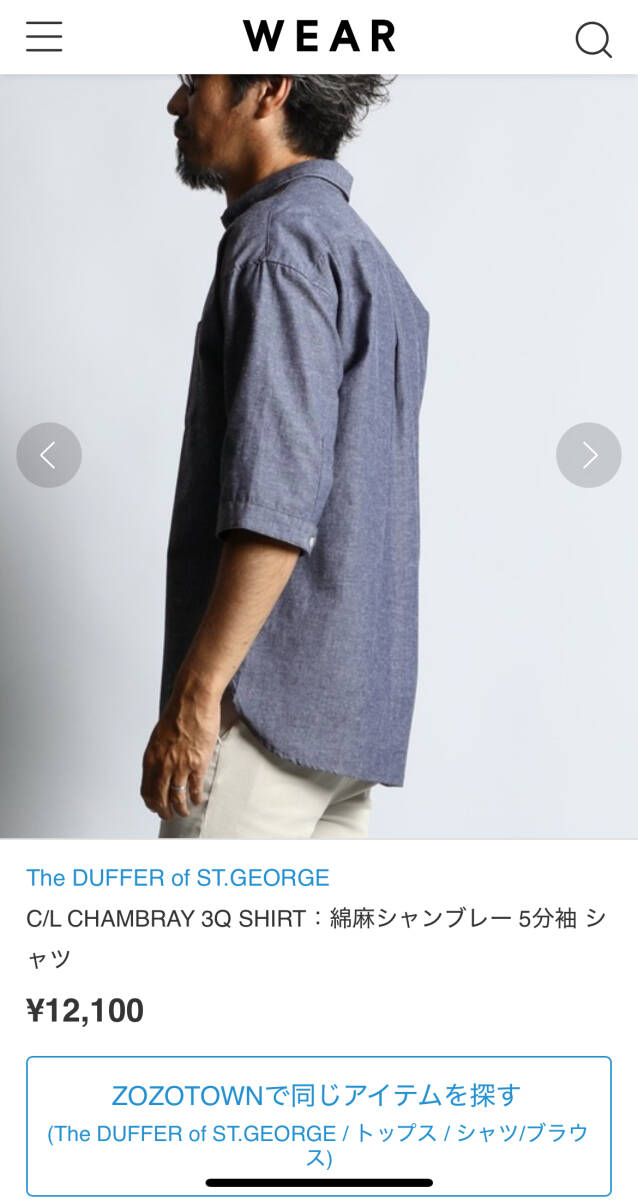Go to the WEAR home page

319,37
